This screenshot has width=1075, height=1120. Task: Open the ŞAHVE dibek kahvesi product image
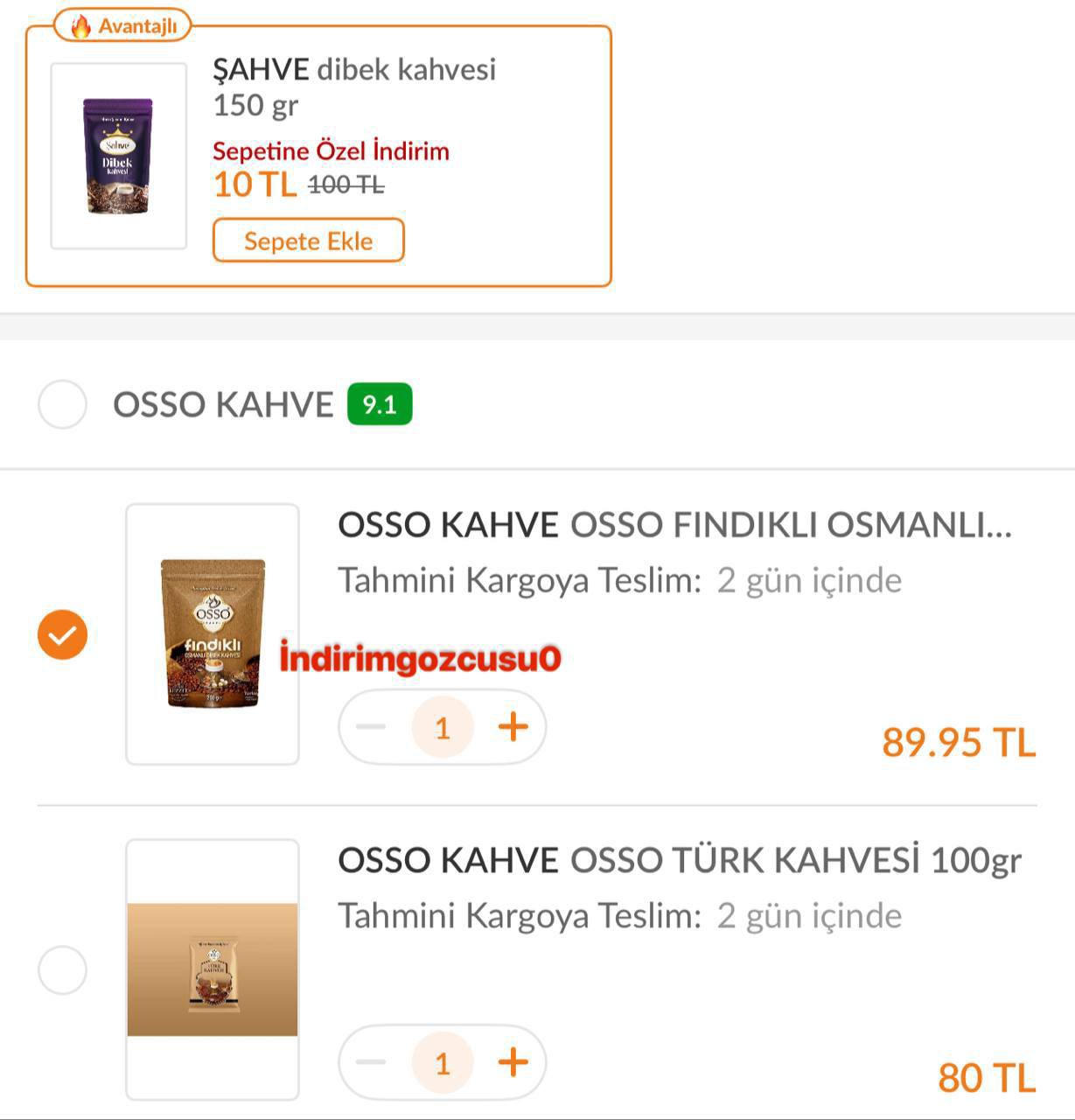118,156
